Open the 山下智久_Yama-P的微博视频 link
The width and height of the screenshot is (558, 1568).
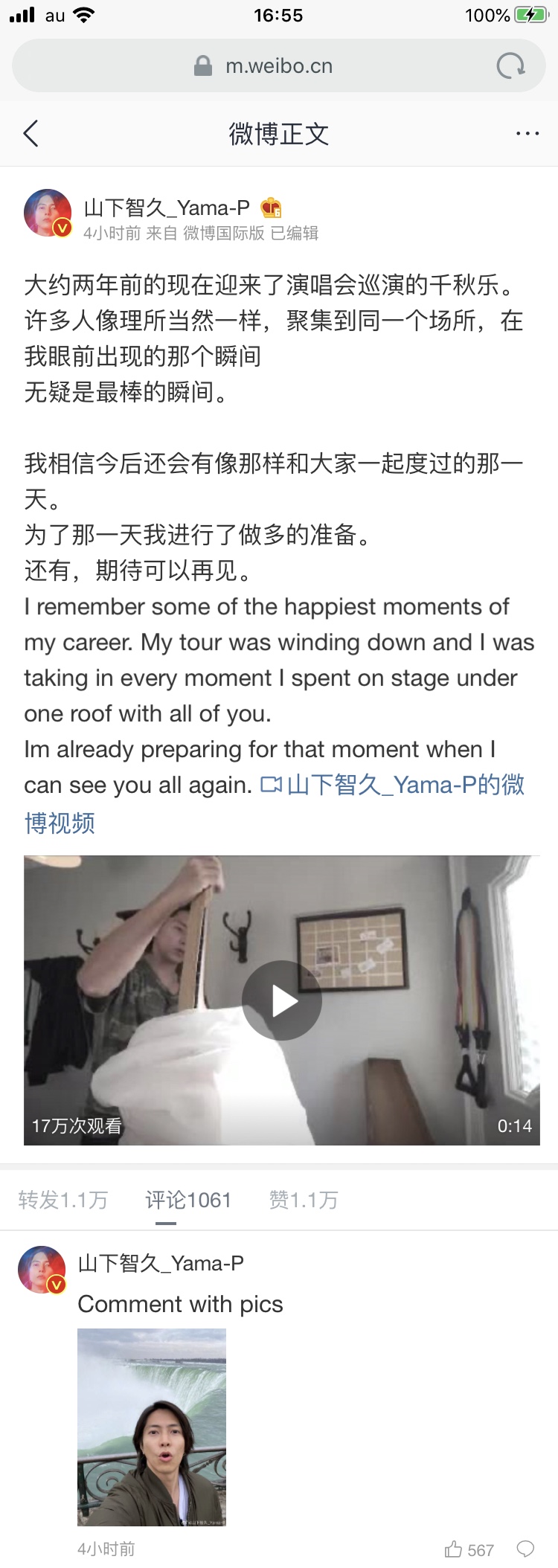click(405, 785)
